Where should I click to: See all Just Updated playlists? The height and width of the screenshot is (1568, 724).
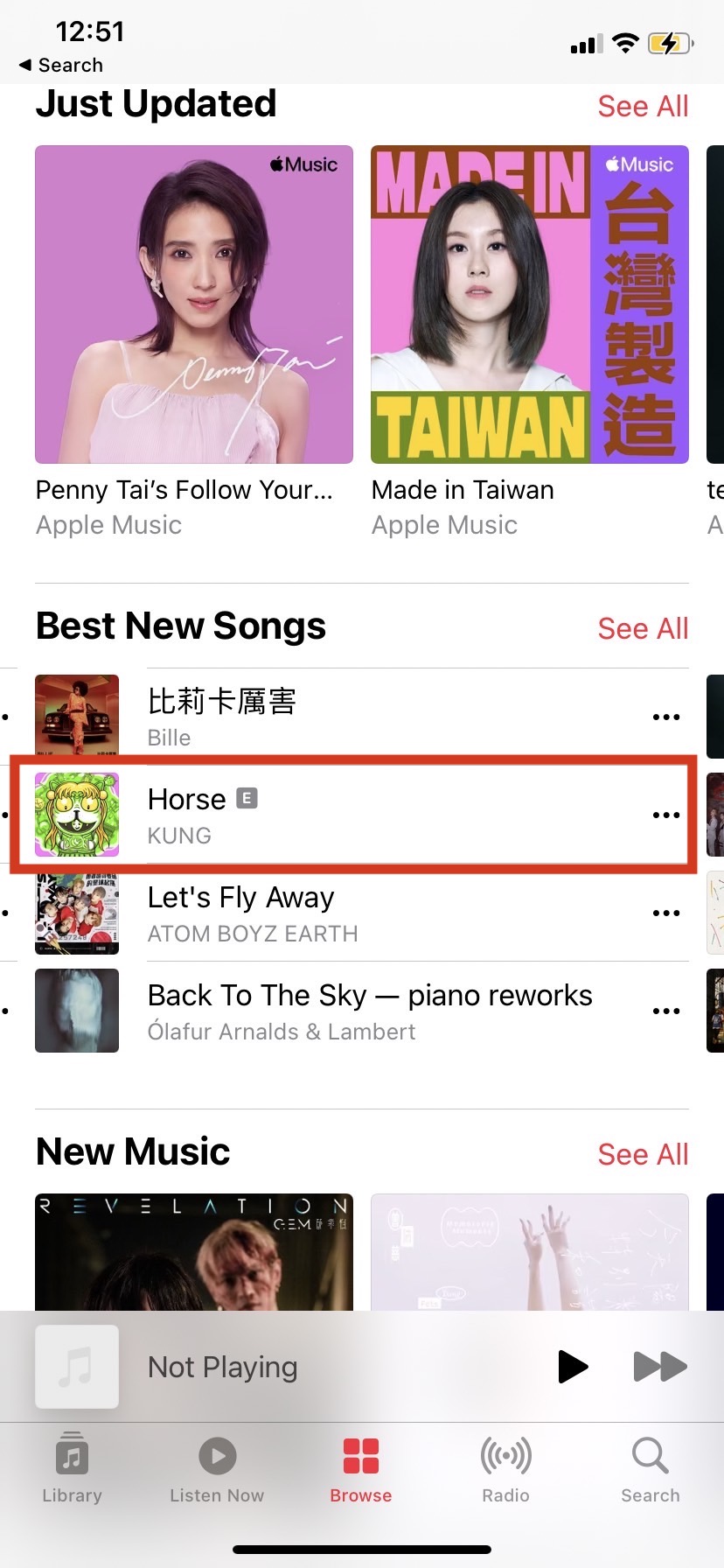click(x=643, y=107)
